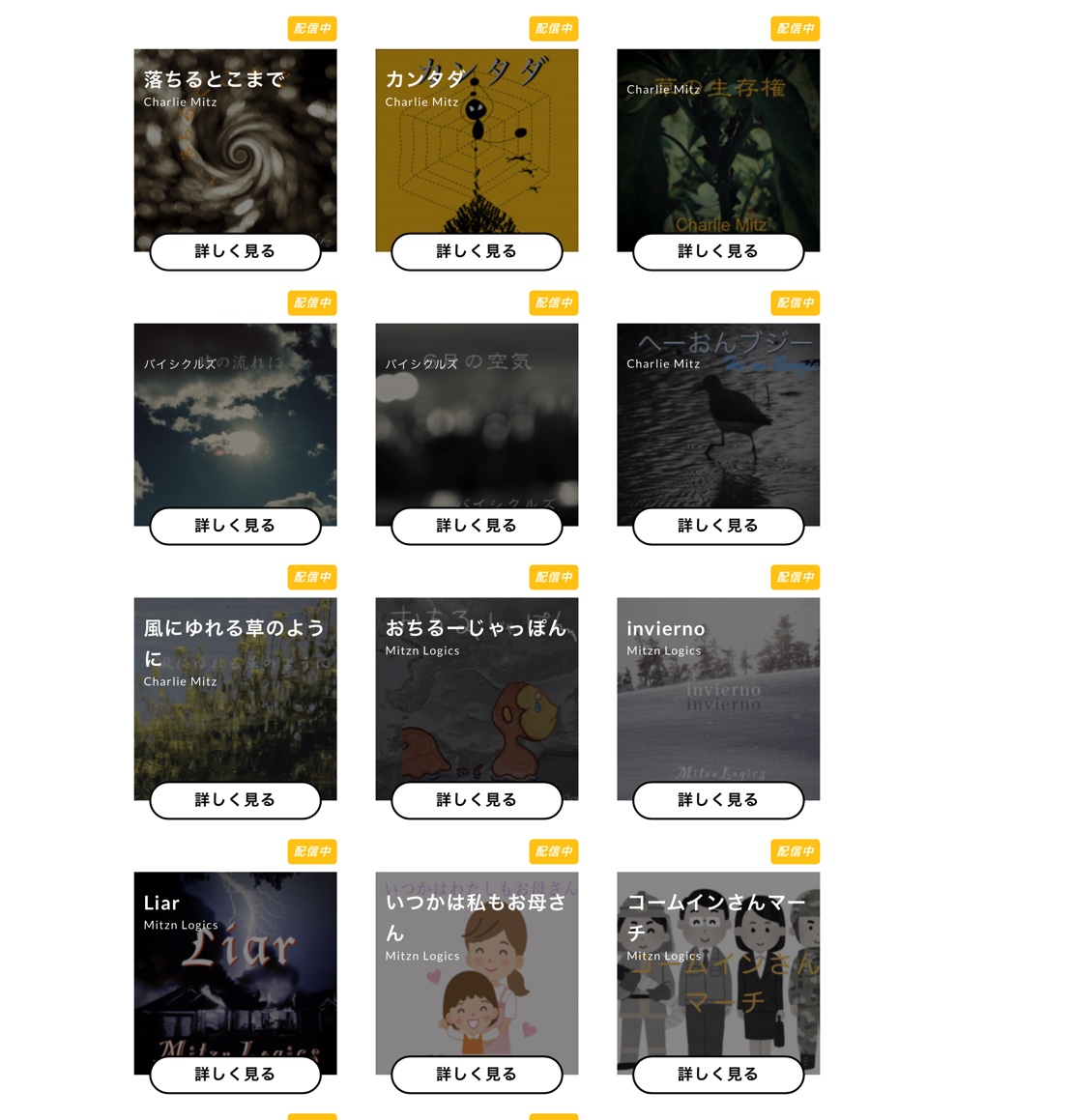
Task: Click Mitzn Logics under the invierno title
Action: [x=664, y=650]
